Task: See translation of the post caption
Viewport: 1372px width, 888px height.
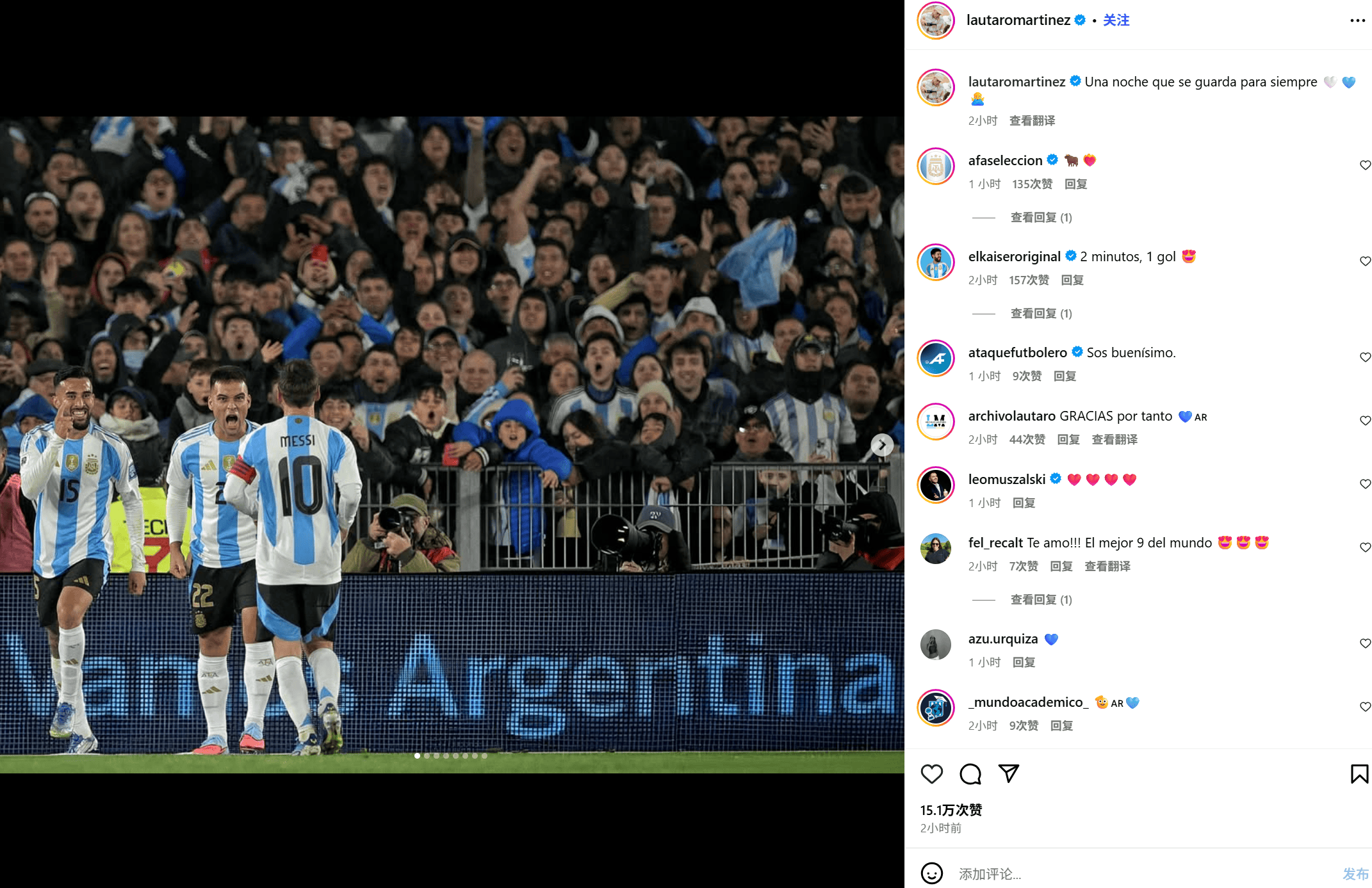Action: [x=1032, y=120]
